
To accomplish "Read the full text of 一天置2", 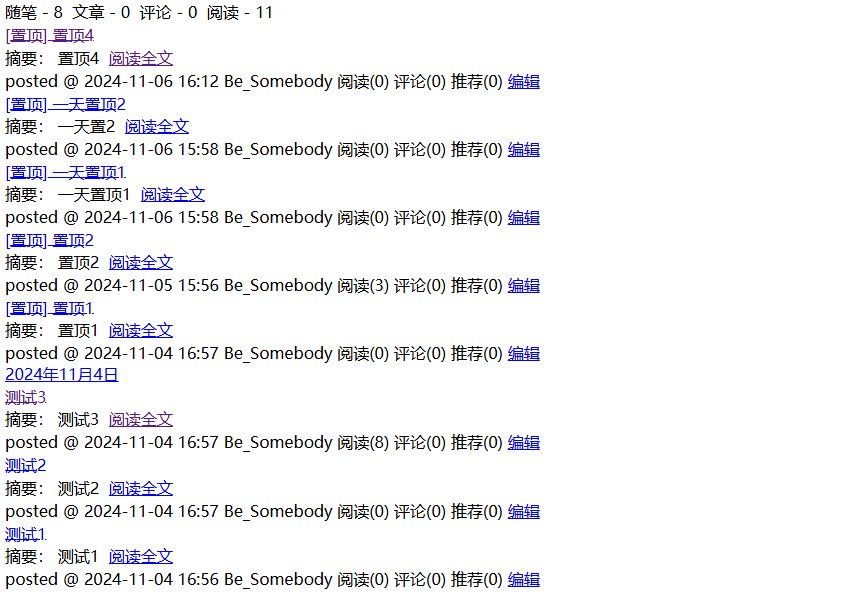I will tap(156, 127).
